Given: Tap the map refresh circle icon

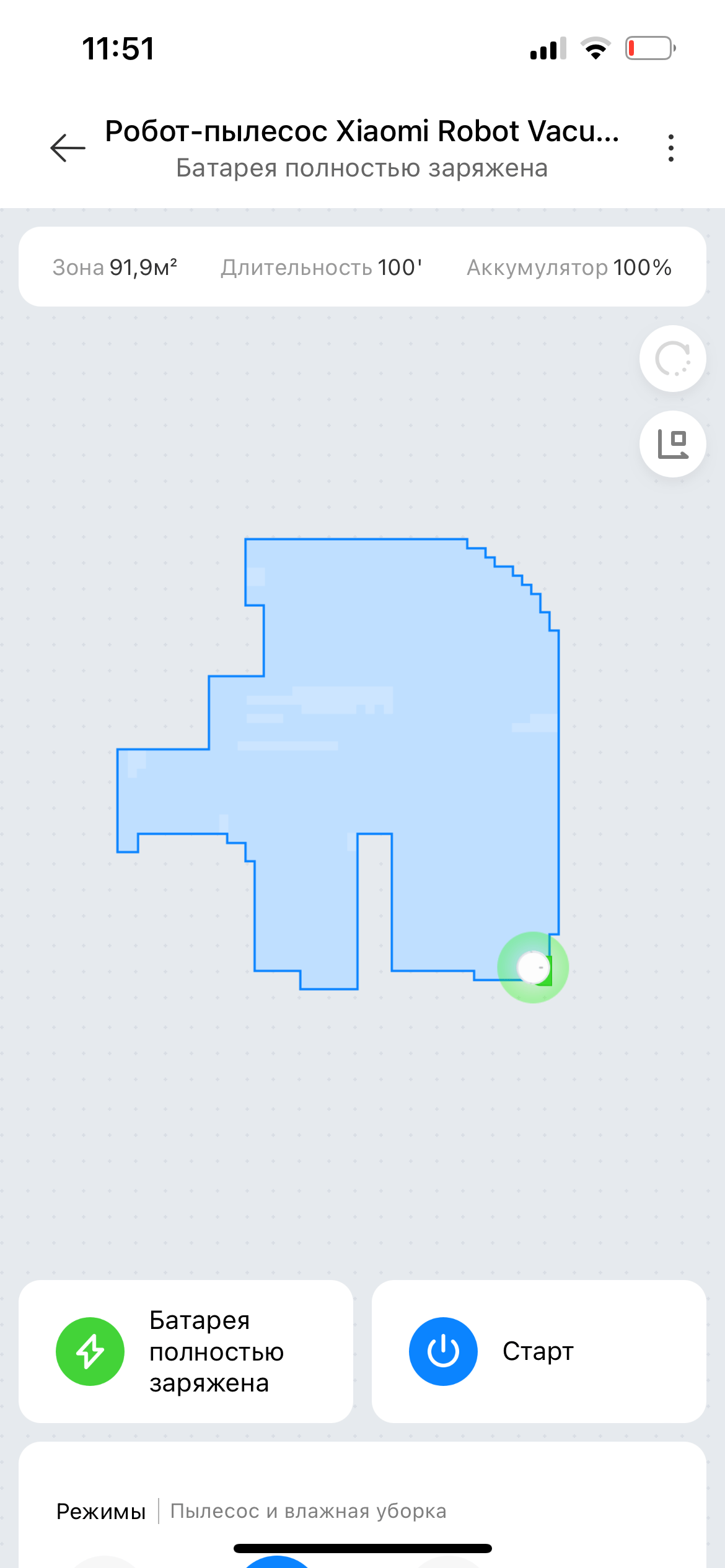Looking at the screenshot, I should coord(672,359).
